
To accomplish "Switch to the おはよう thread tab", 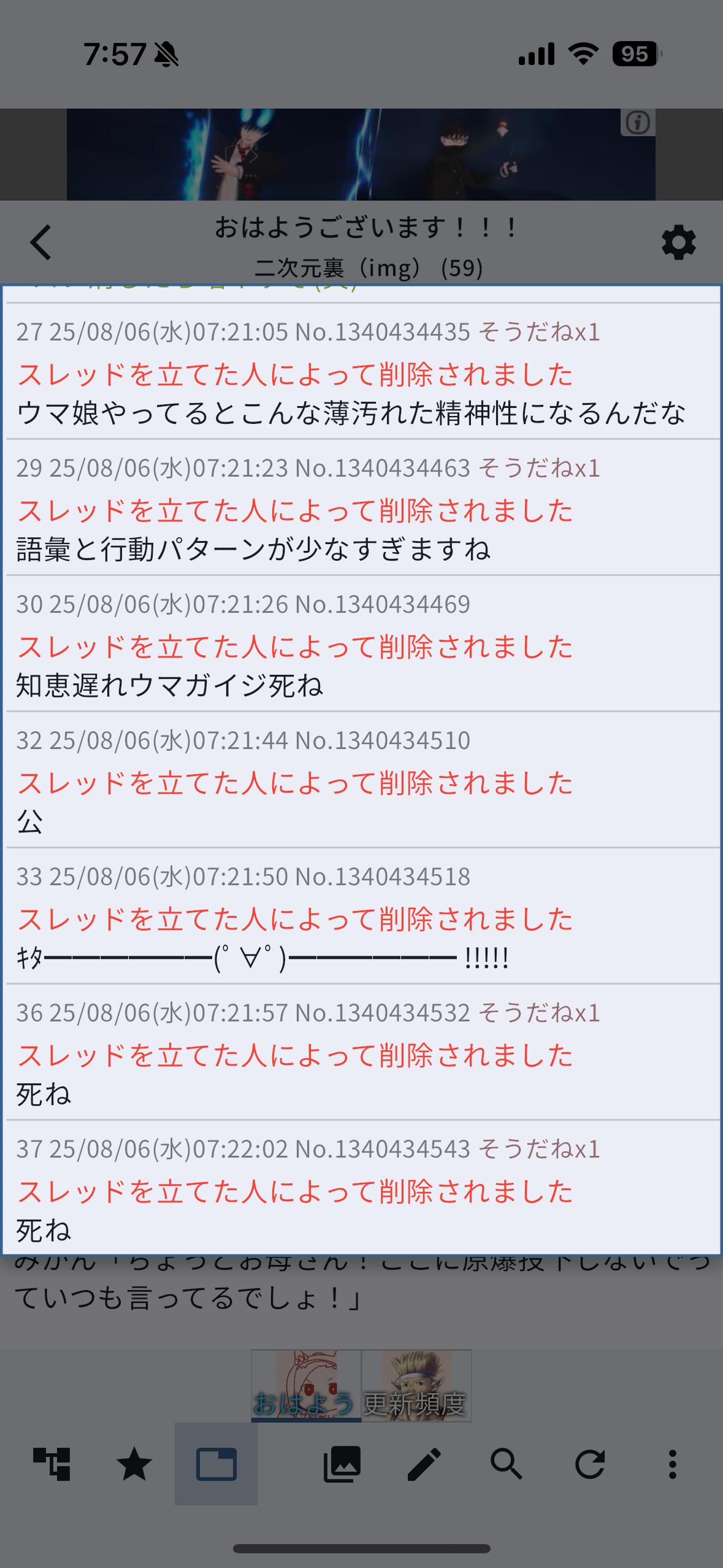I will [305, 1385].
